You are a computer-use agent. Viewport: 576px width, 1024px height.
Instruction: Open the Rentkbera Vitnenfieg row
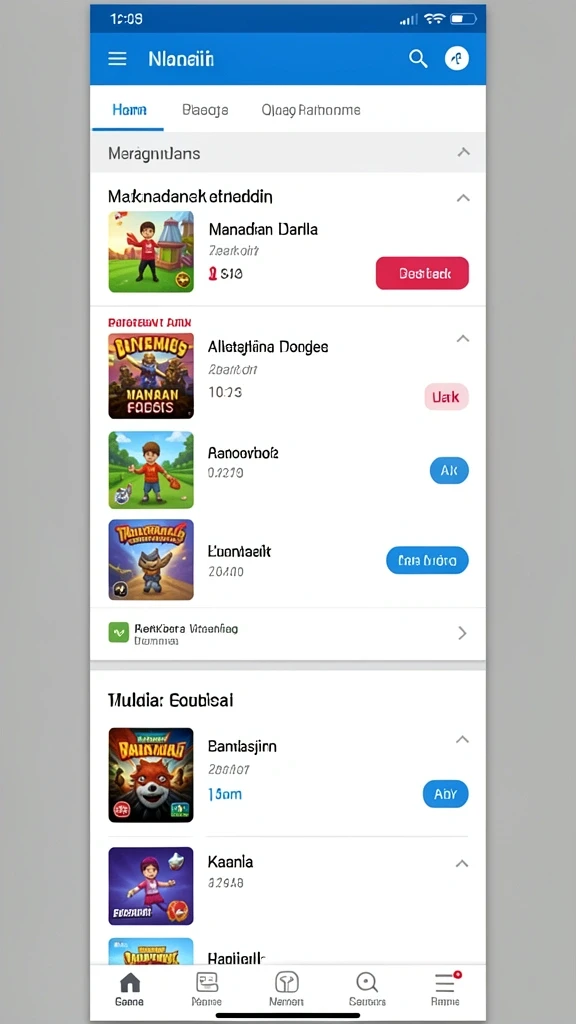tap(288, 633)
